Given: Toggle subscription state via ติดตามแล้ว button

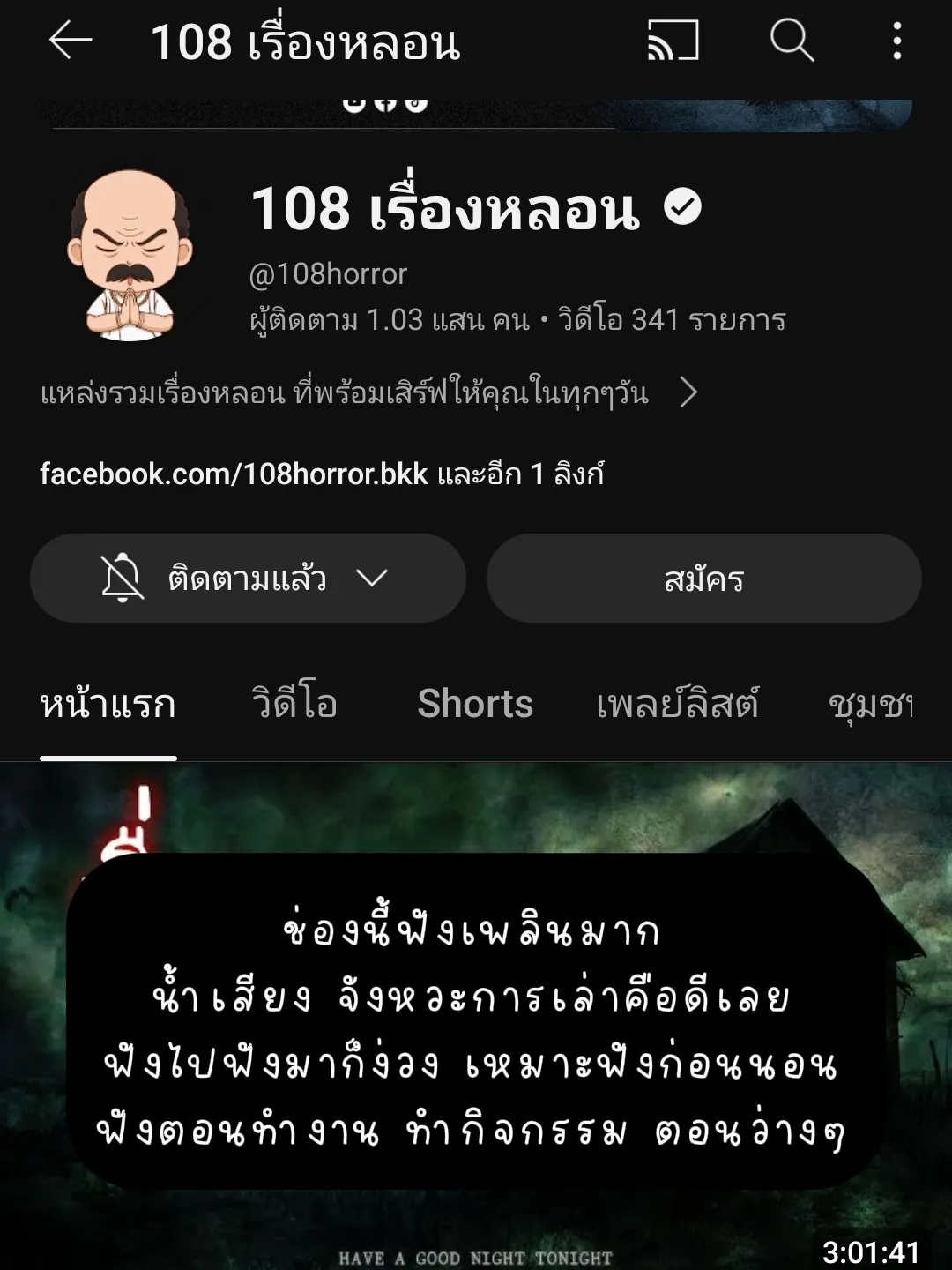Looking at the screenshot, I should [x=249, y=579].
